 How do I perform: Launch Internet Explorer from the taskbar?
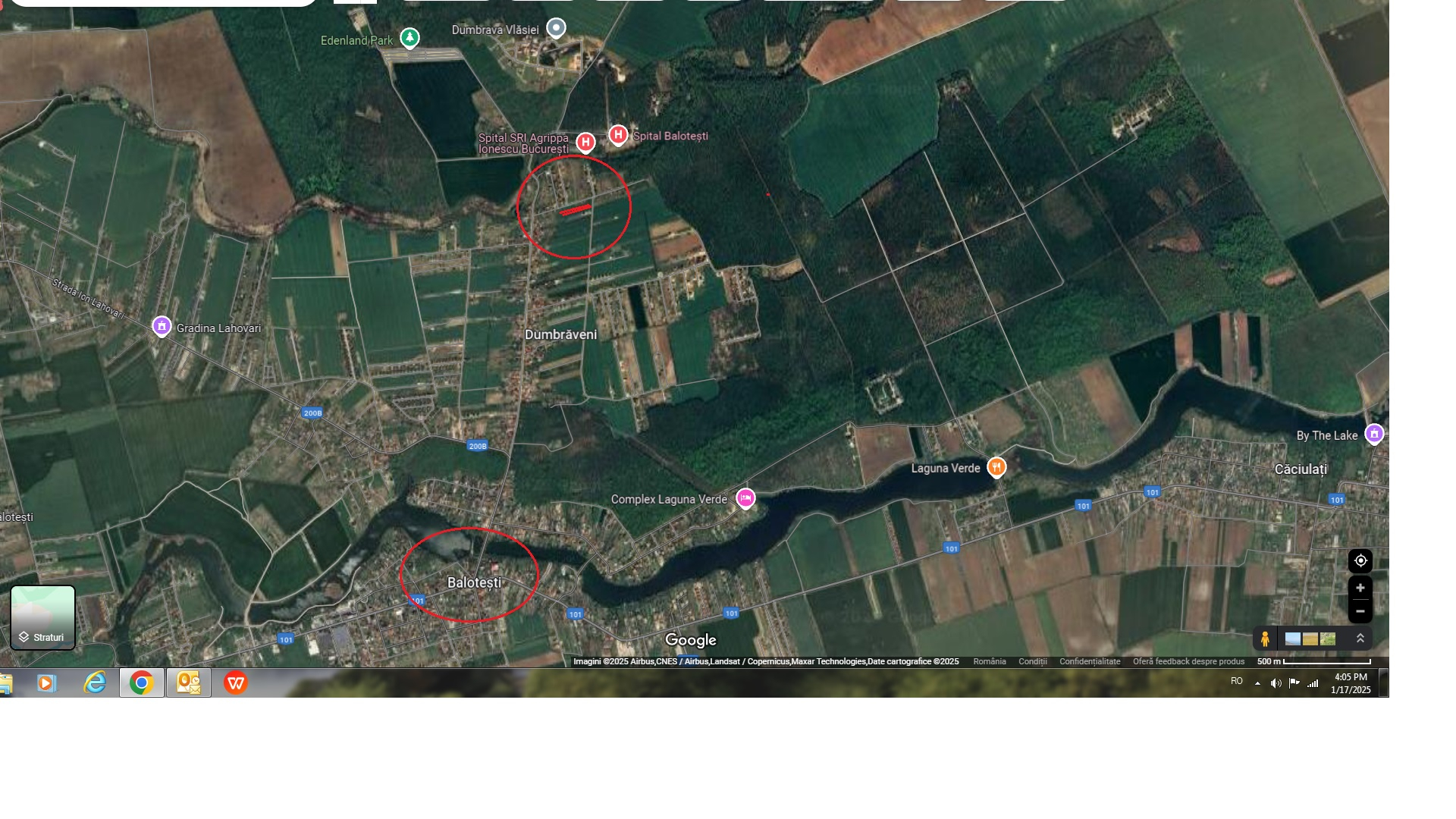coord(94,682)
